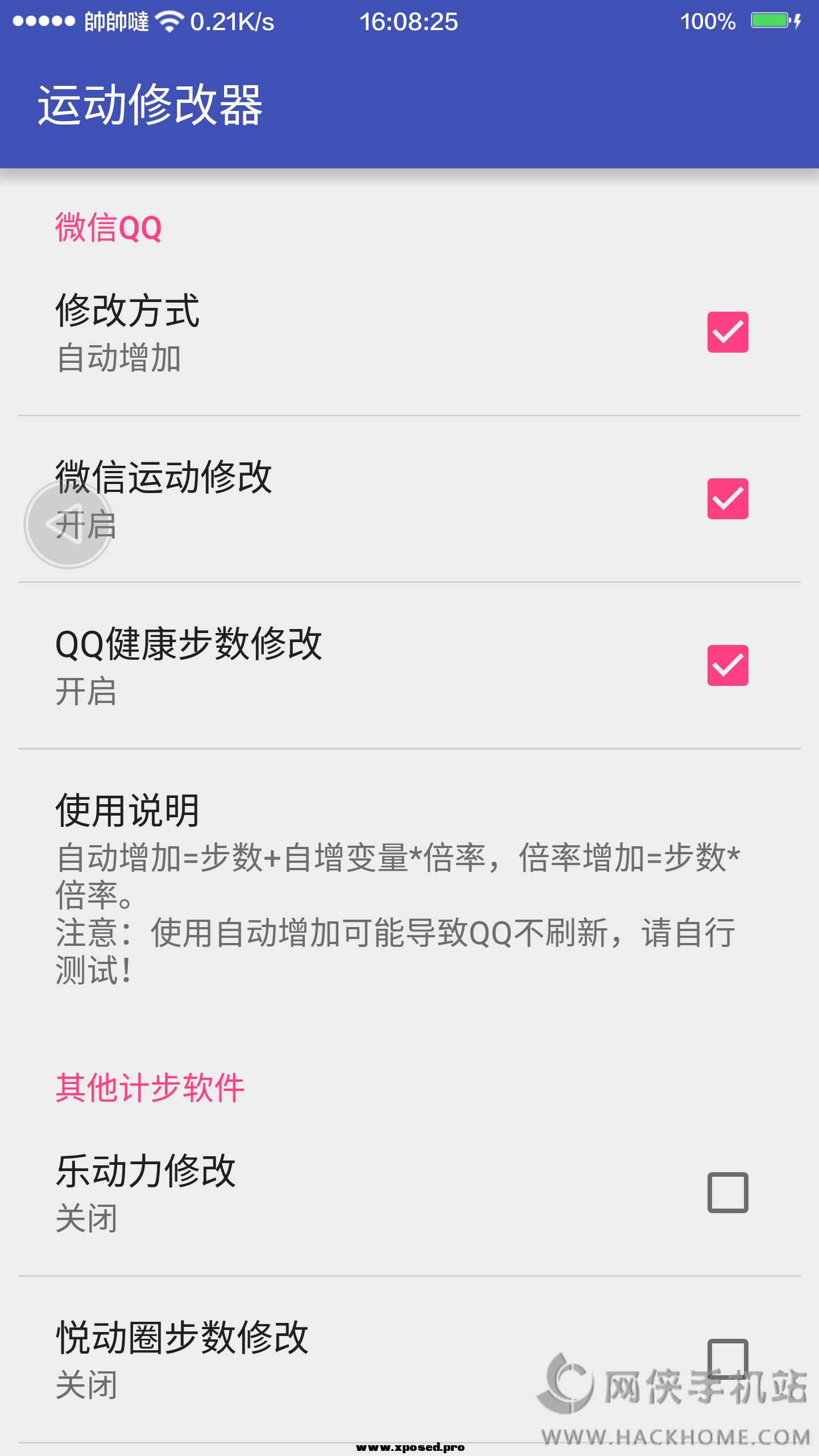This screenshot has height=1456, width=819.
Task: Enable the 乐动力修改 checkbox
Action: coord(727,1193)
